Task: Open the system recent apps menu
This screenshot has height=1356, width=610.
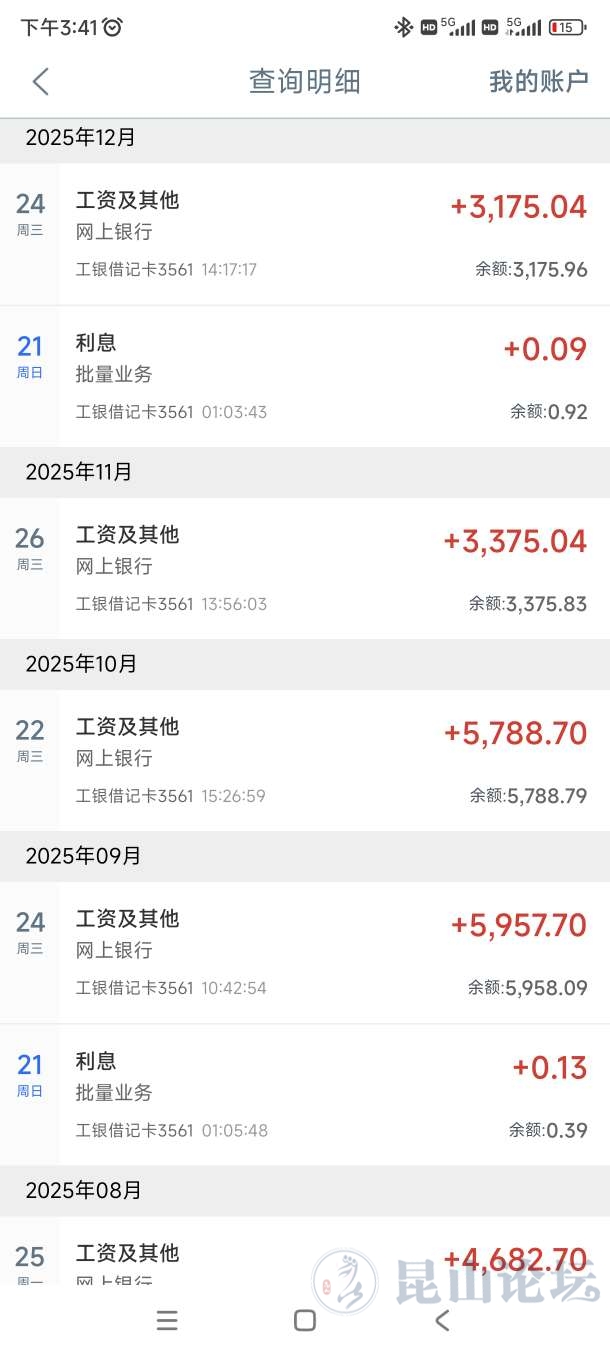Action: [x=167, y=1321]
